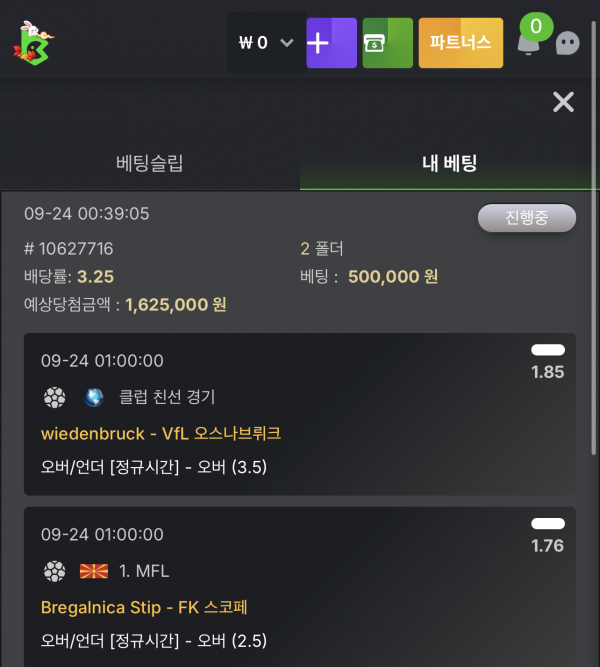Open the Bregalnica Stip - FK 스코페 match

pyautogui.click(x=144, y=607)
